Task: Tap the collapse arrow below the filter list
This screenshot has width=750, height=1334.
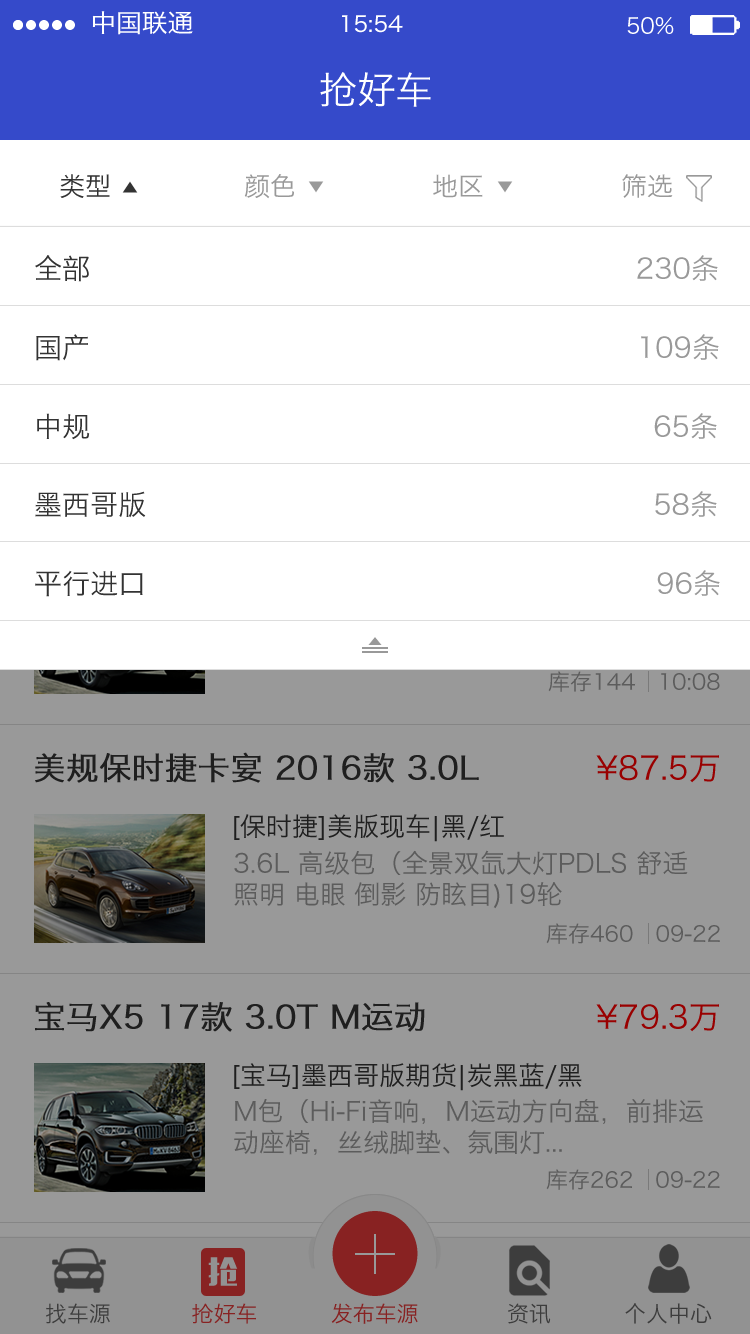Action: coord(374,643)
